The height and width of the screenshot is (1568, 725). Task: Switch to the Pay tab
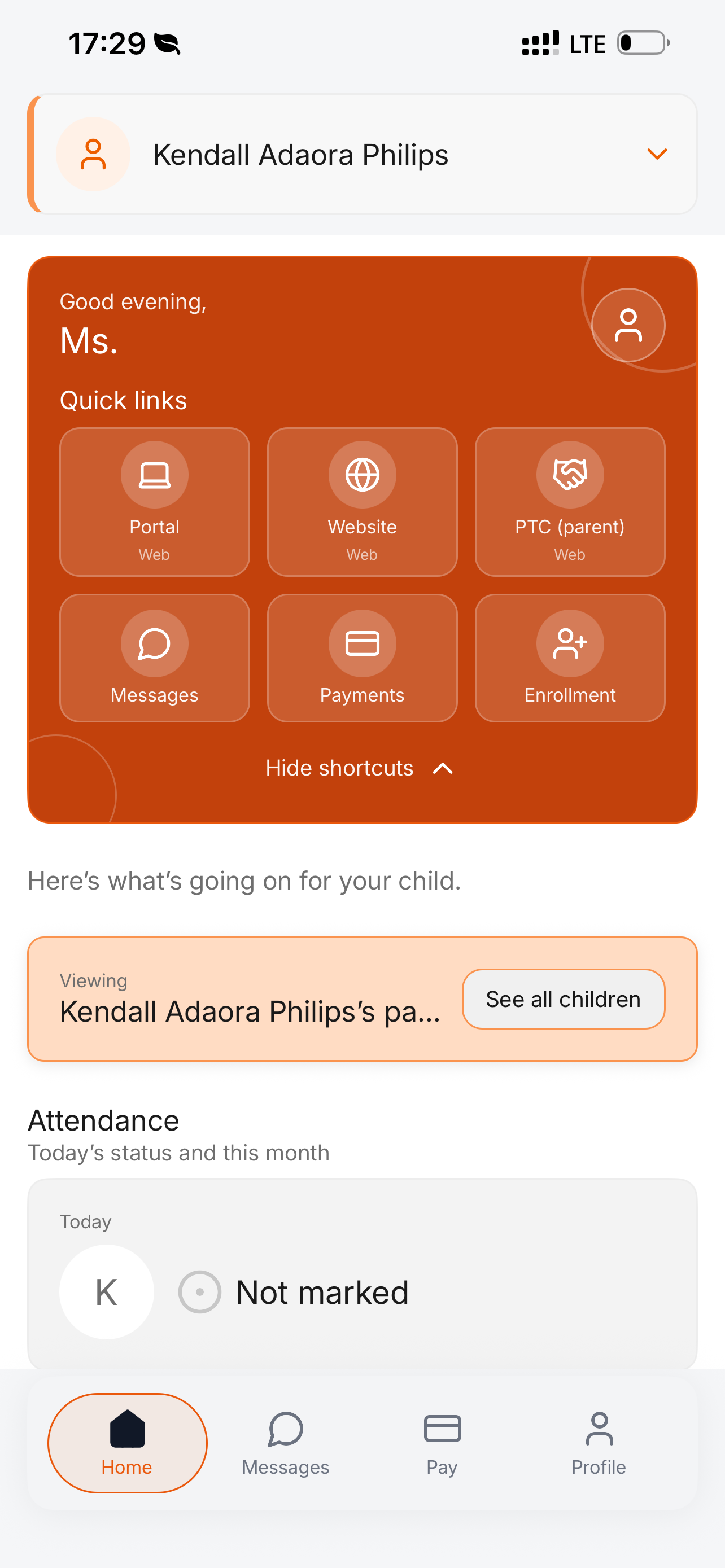442,1443
